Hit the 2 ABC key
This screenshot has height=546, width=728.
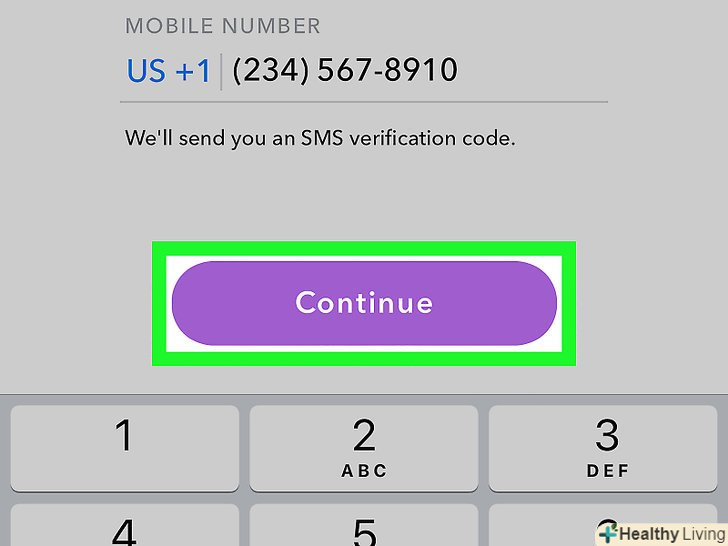coord(364,447)
